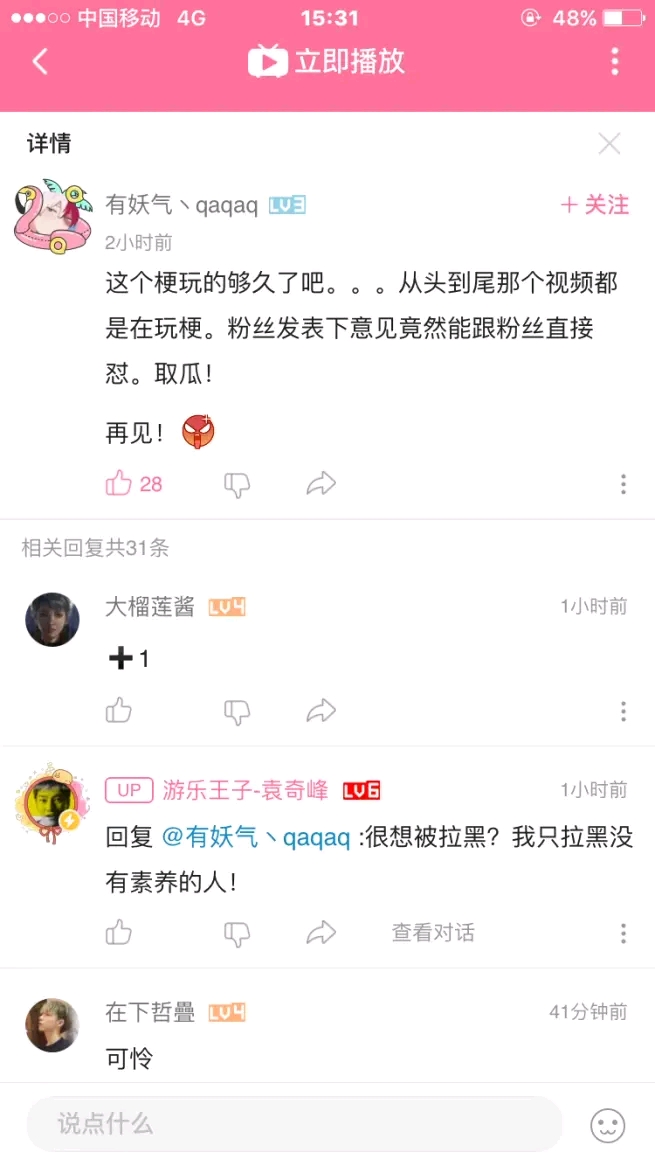Image resolution: width=655 pixels, height=1166 pixels.
Task: Tap 查看对话 to view the conversation
Action: point(433,933)
